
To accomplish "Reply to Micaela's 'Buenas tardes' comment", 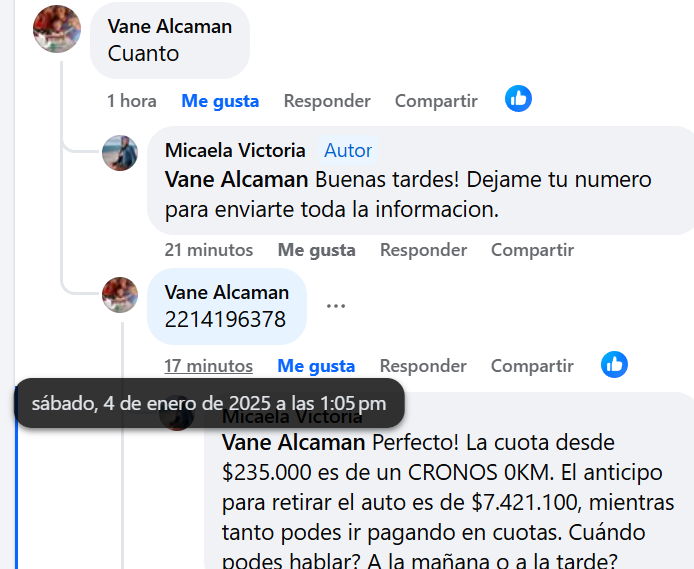I will (x=423, y=250).
